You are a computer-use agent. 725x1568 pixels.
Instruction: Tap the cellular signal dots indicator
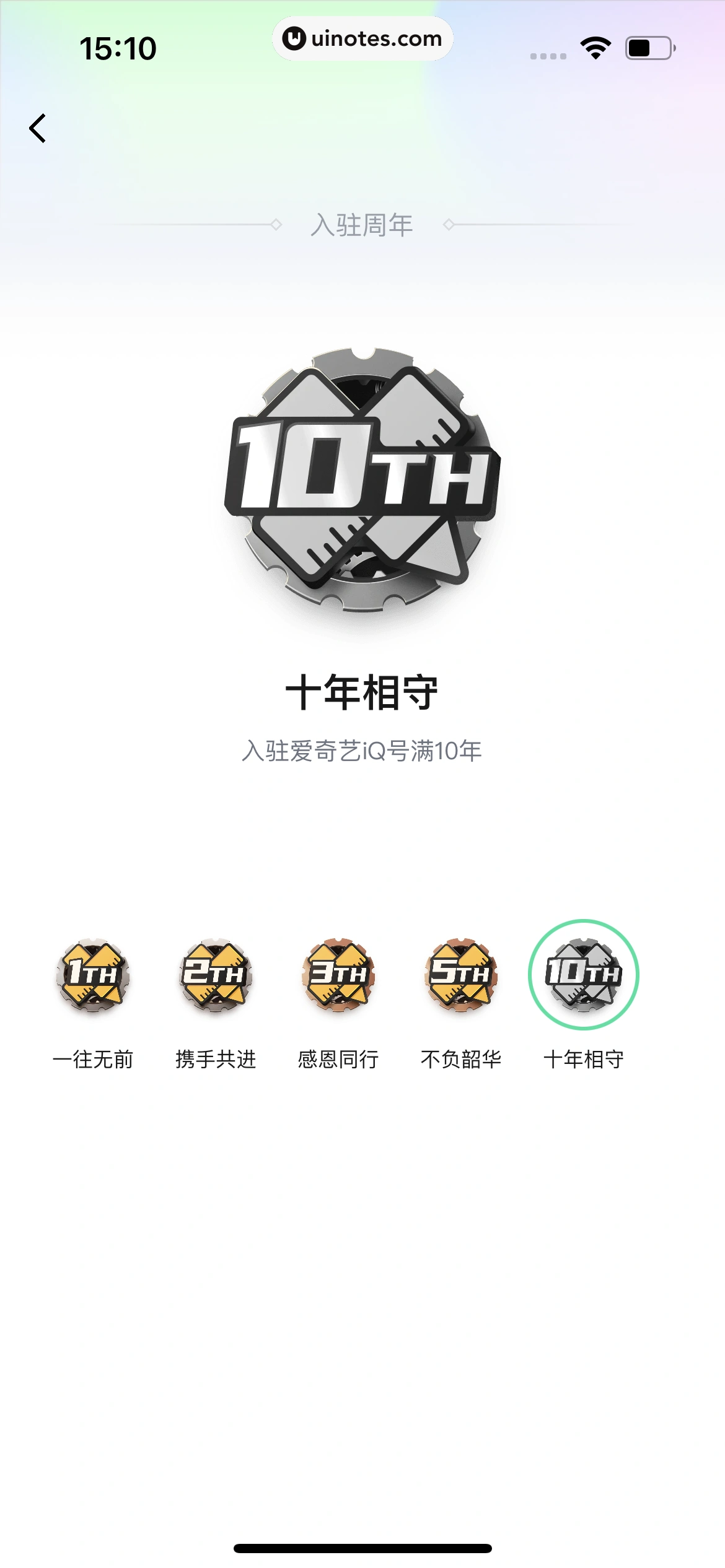548,54
